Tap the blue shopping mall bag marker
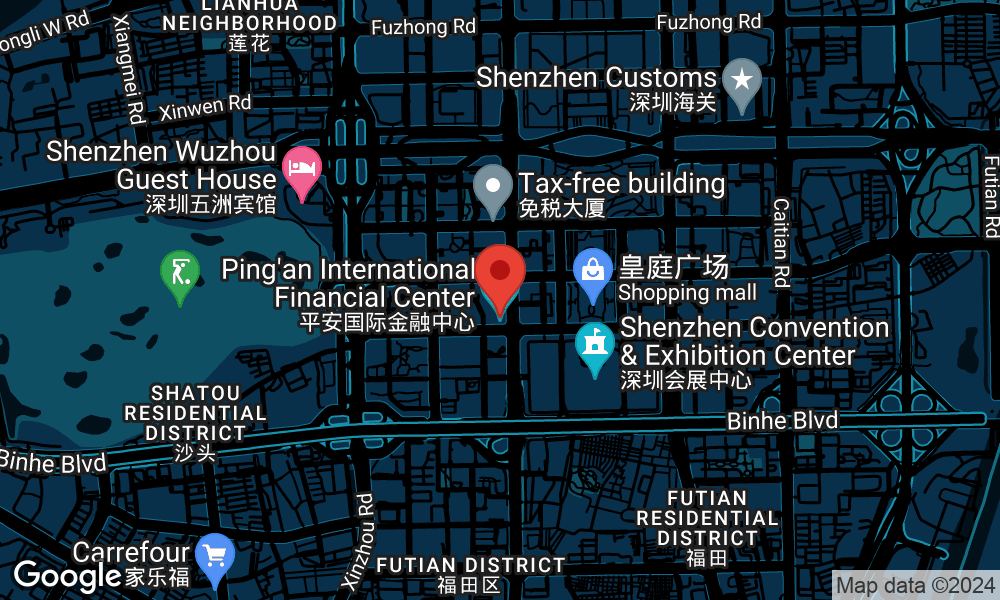1000x600 pixels. [x=593, y=270]
